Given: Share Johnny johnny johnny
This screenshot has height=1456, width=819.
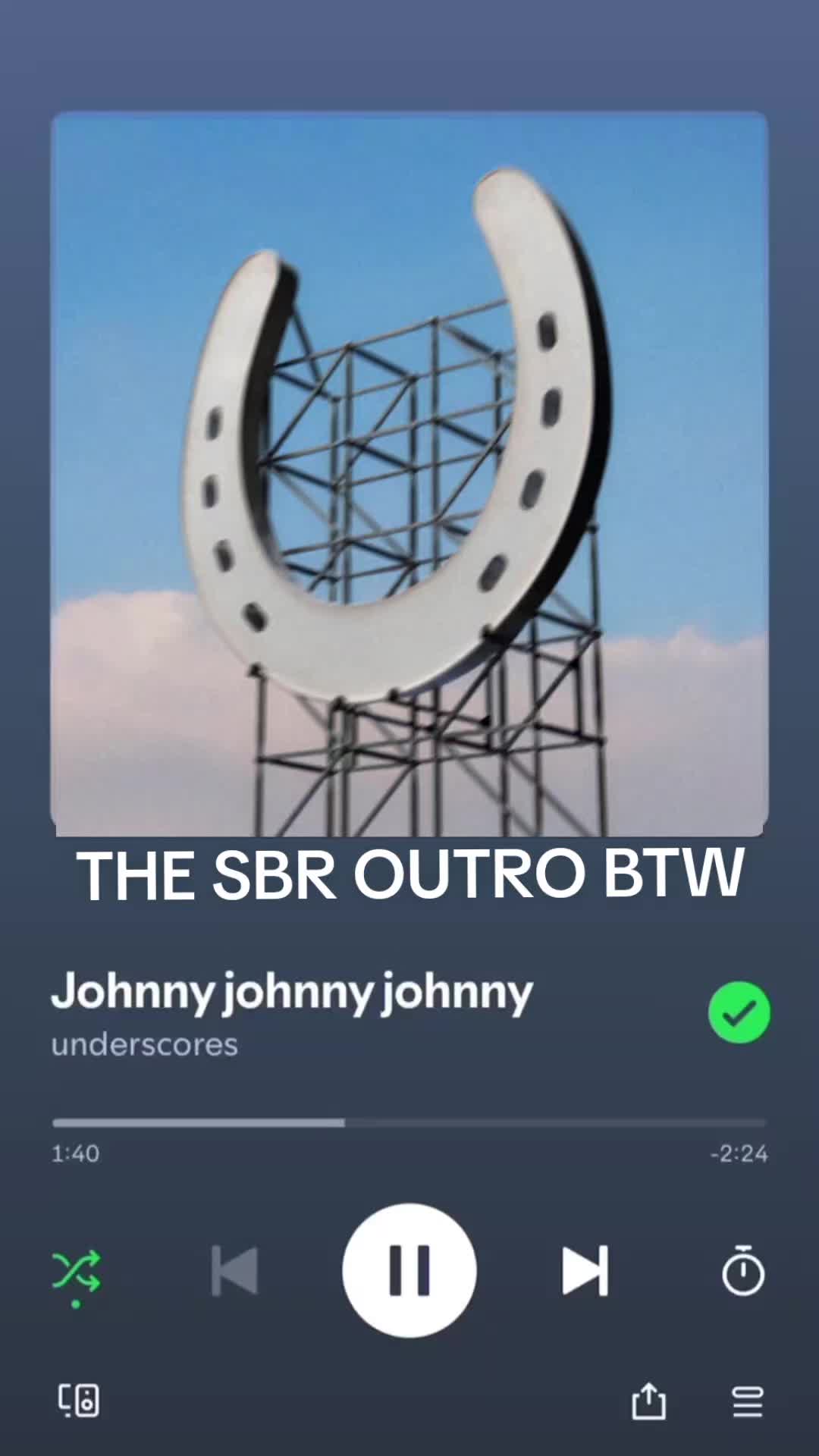Looking at the screenshot, I should coord(648,1401).
